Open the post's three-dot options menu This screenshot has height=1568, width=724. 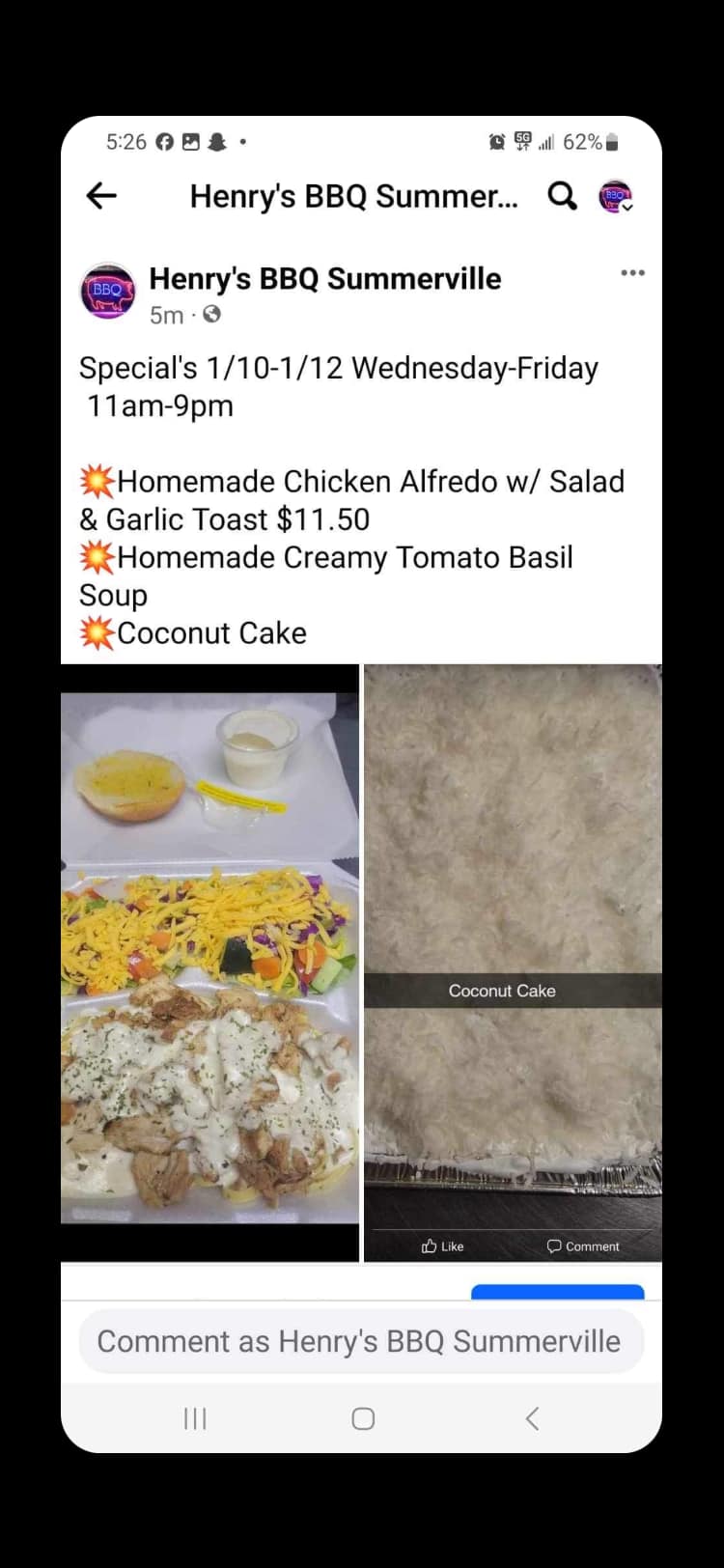click(632, 273)
